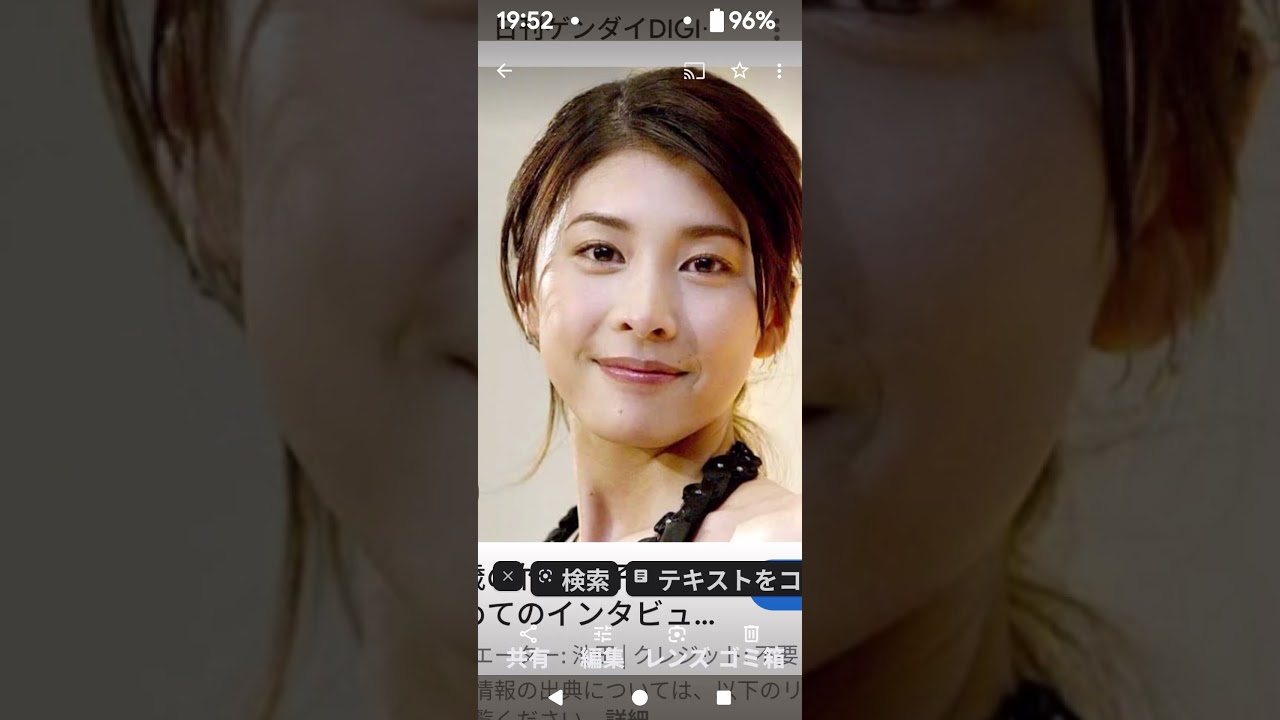Viewport: 1280px width, 720px height.
Task: Share this photo via 共有
Action: [528, 646]
